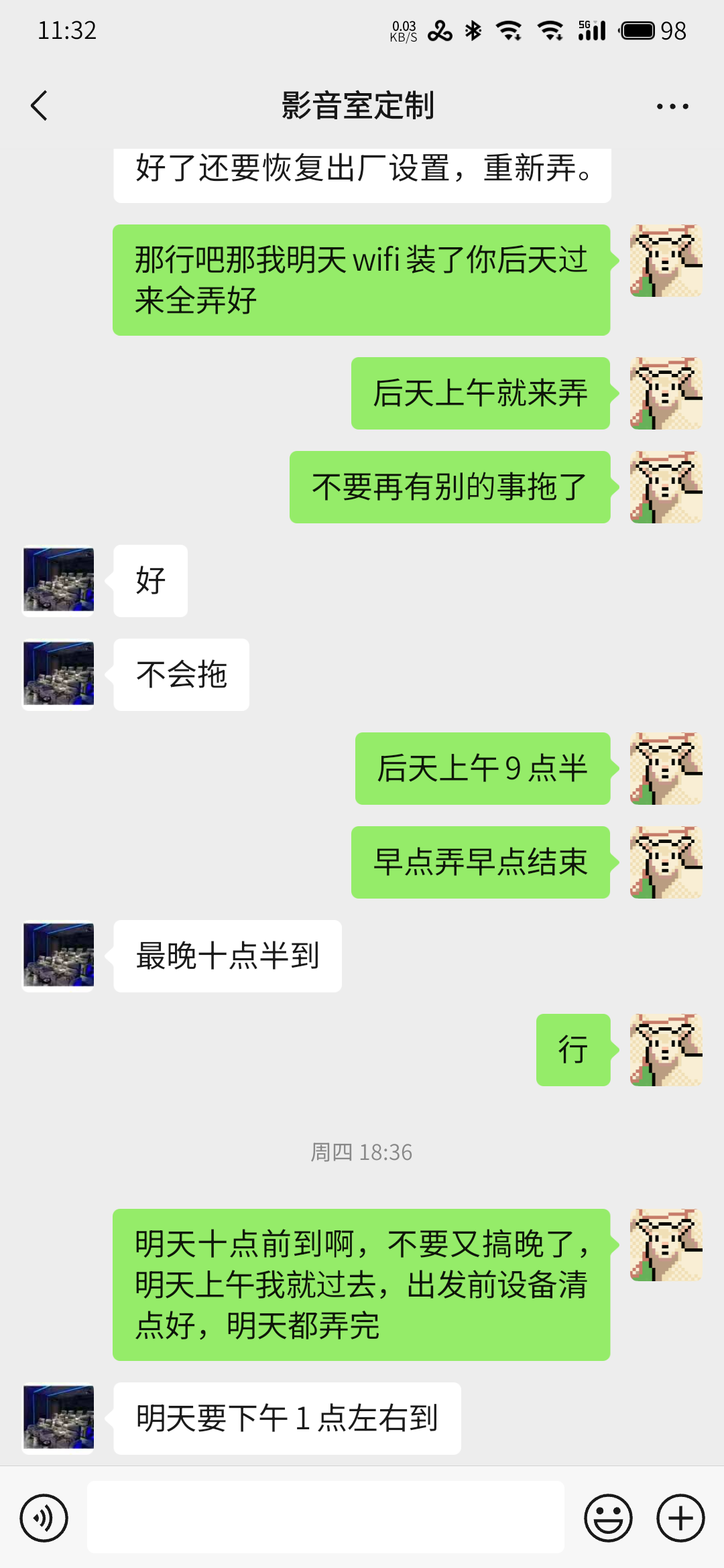724x1568 pixels.
Task: Open my avatar next to 后天上午就来弄
Action: (x=666, y=393)
